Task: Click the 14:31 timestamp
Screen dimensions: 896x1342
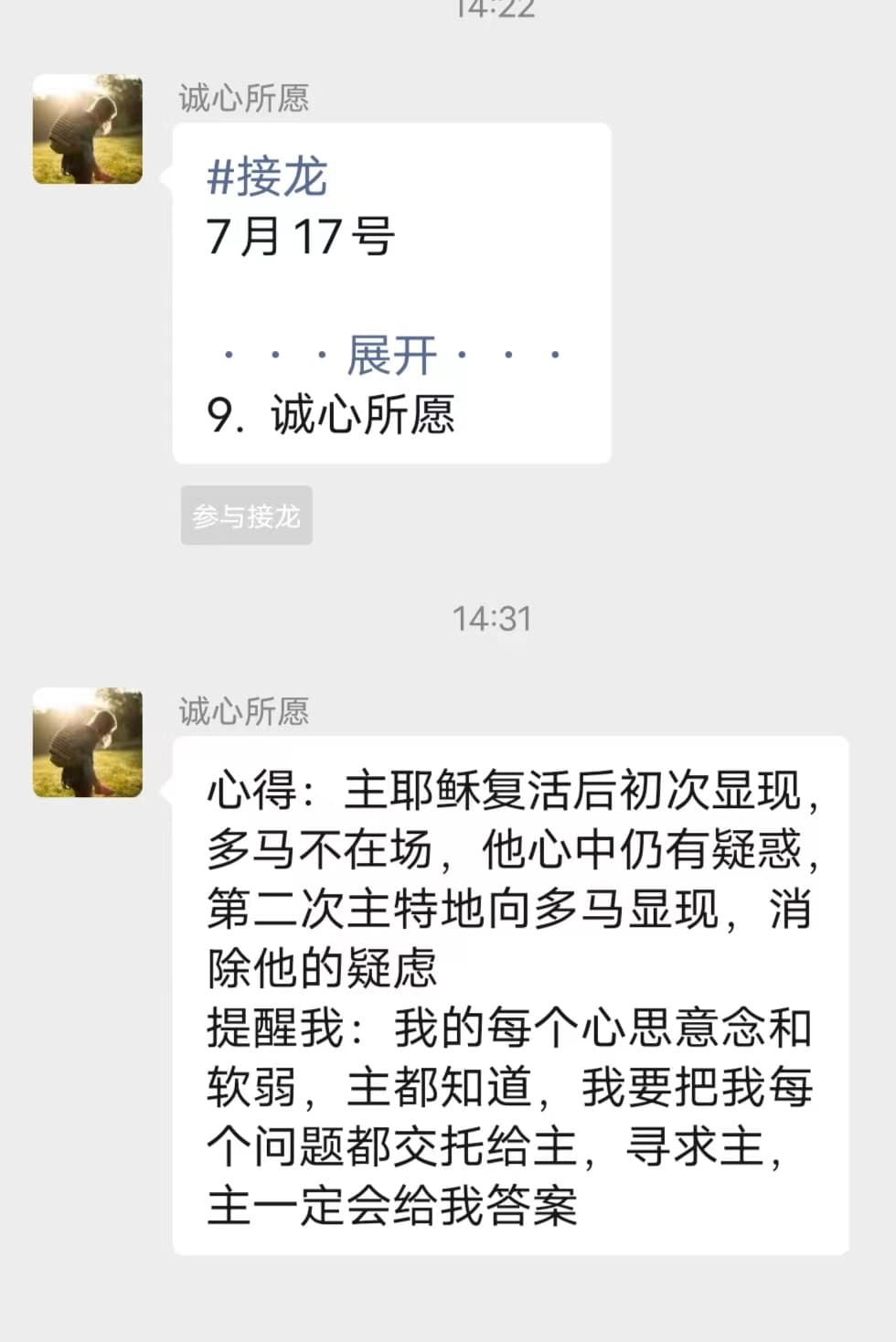Action: click(x=491, y=620)
